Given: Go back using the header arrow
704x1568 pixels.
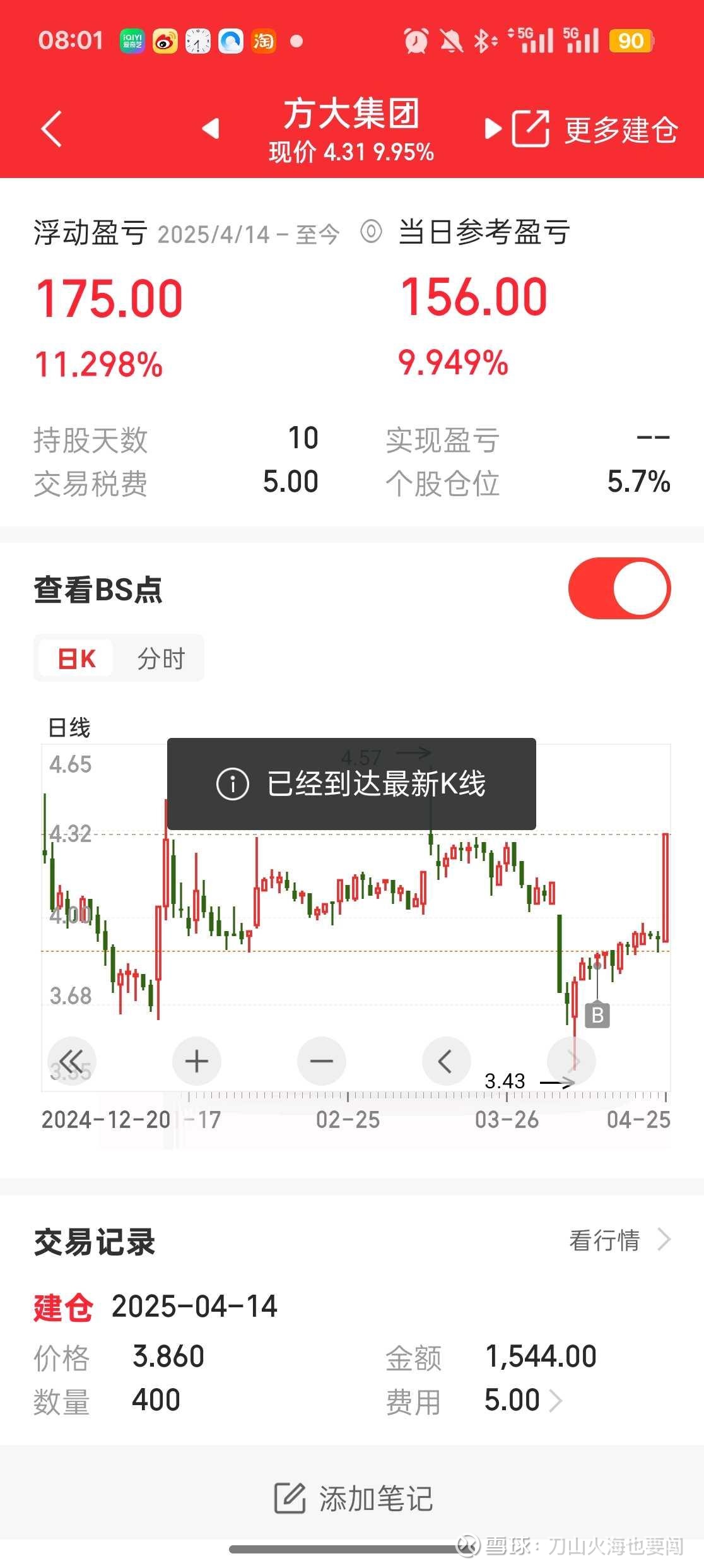Looking at the screenshot, I should coord(52,129).
